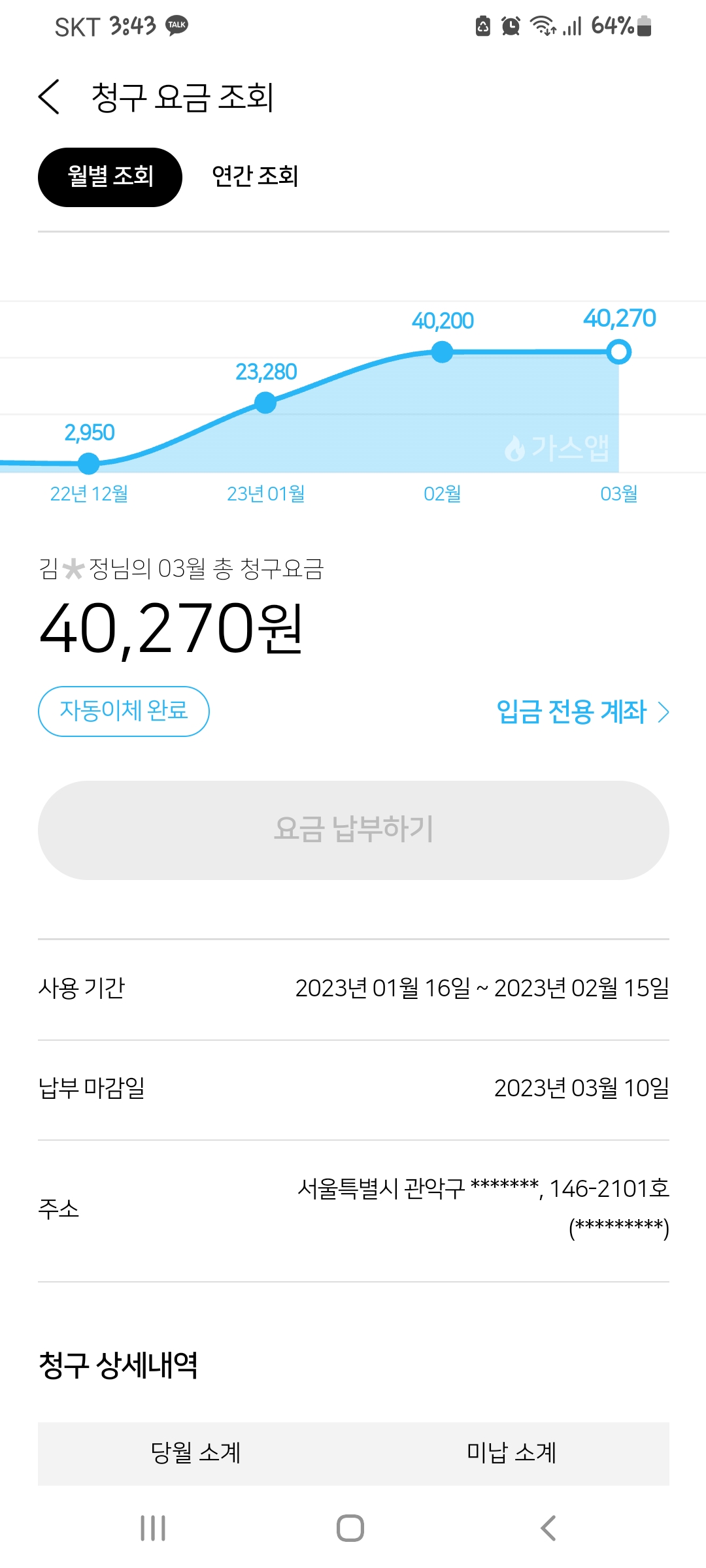
Task: Open recent apps from navigation bar
Action: click(x=153, y=1528)
